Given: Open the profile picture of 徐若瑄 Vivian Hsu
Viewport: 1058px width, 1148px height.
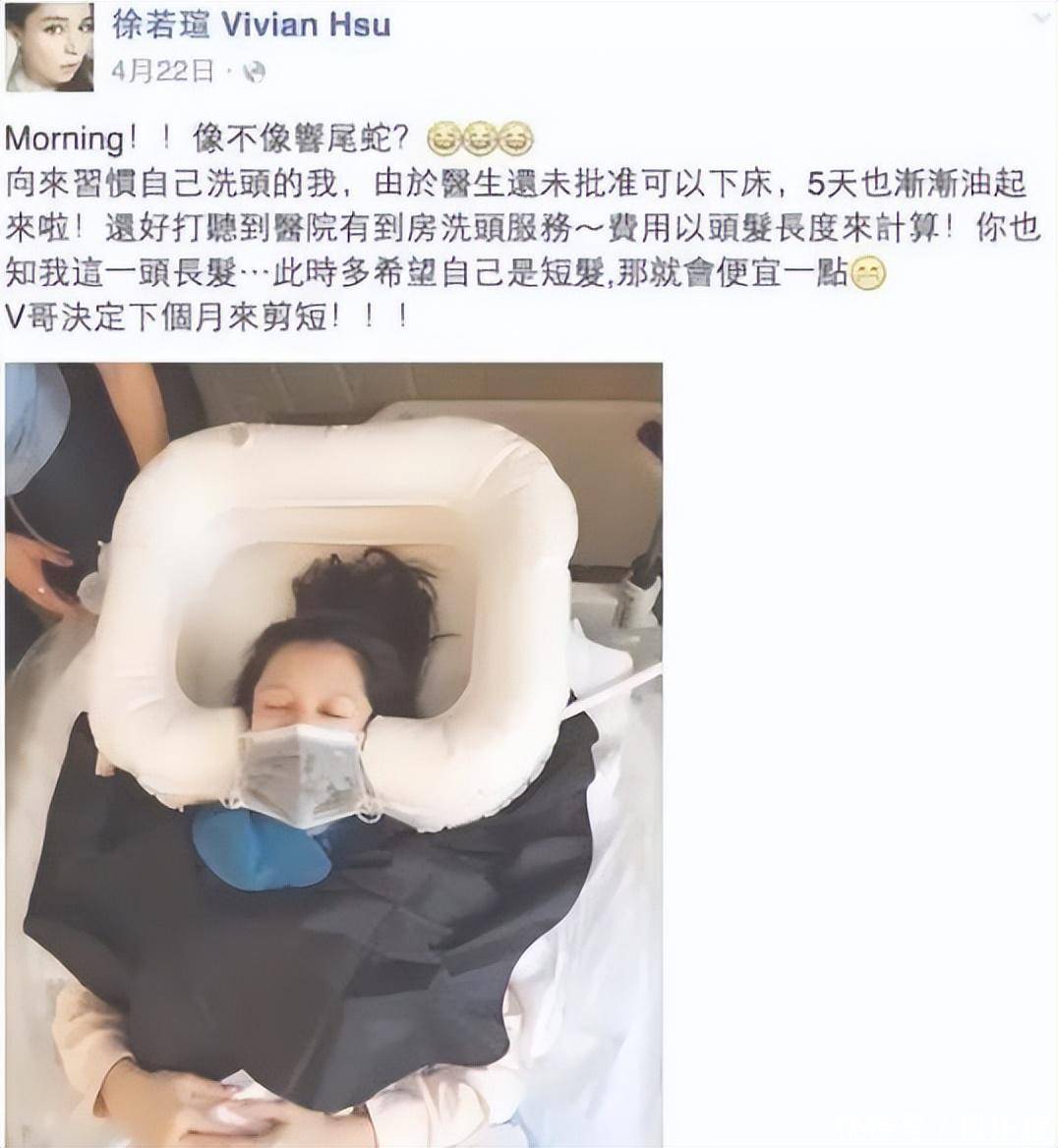Looking at the screenshot, I should click(49, 46).
